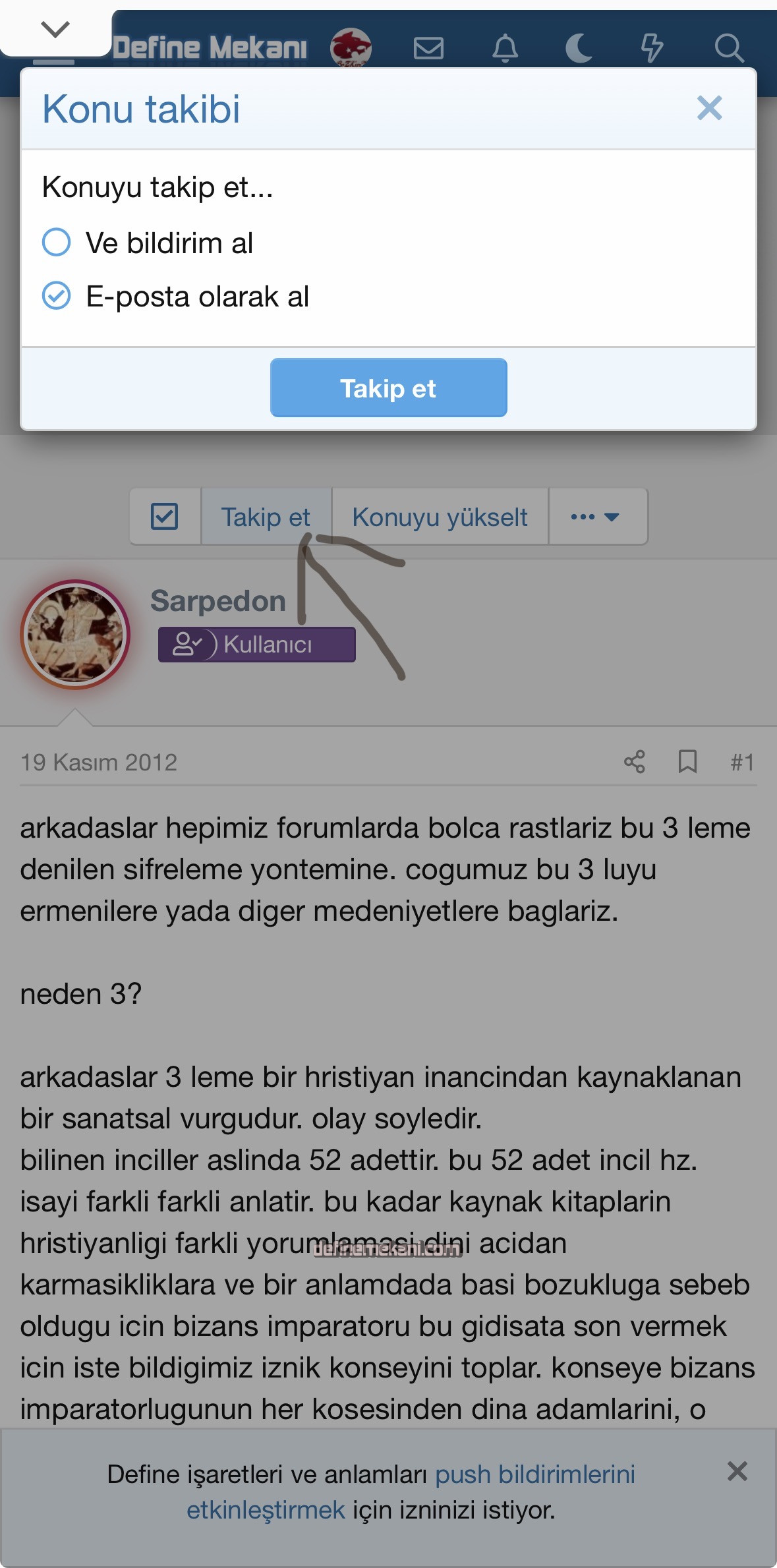Open Sarpedon's avatar picture

click(x=75, y=634)
